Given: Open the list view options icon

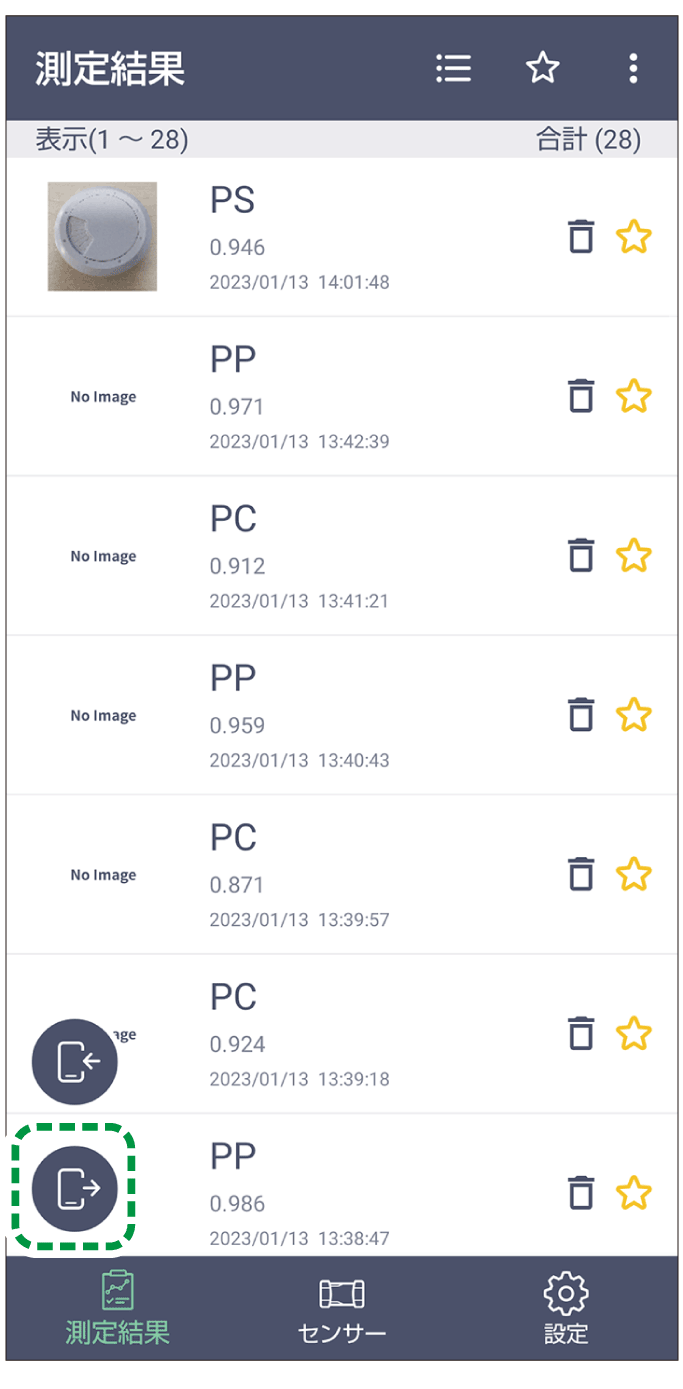Looking at the screenshot, I should 453,68.
